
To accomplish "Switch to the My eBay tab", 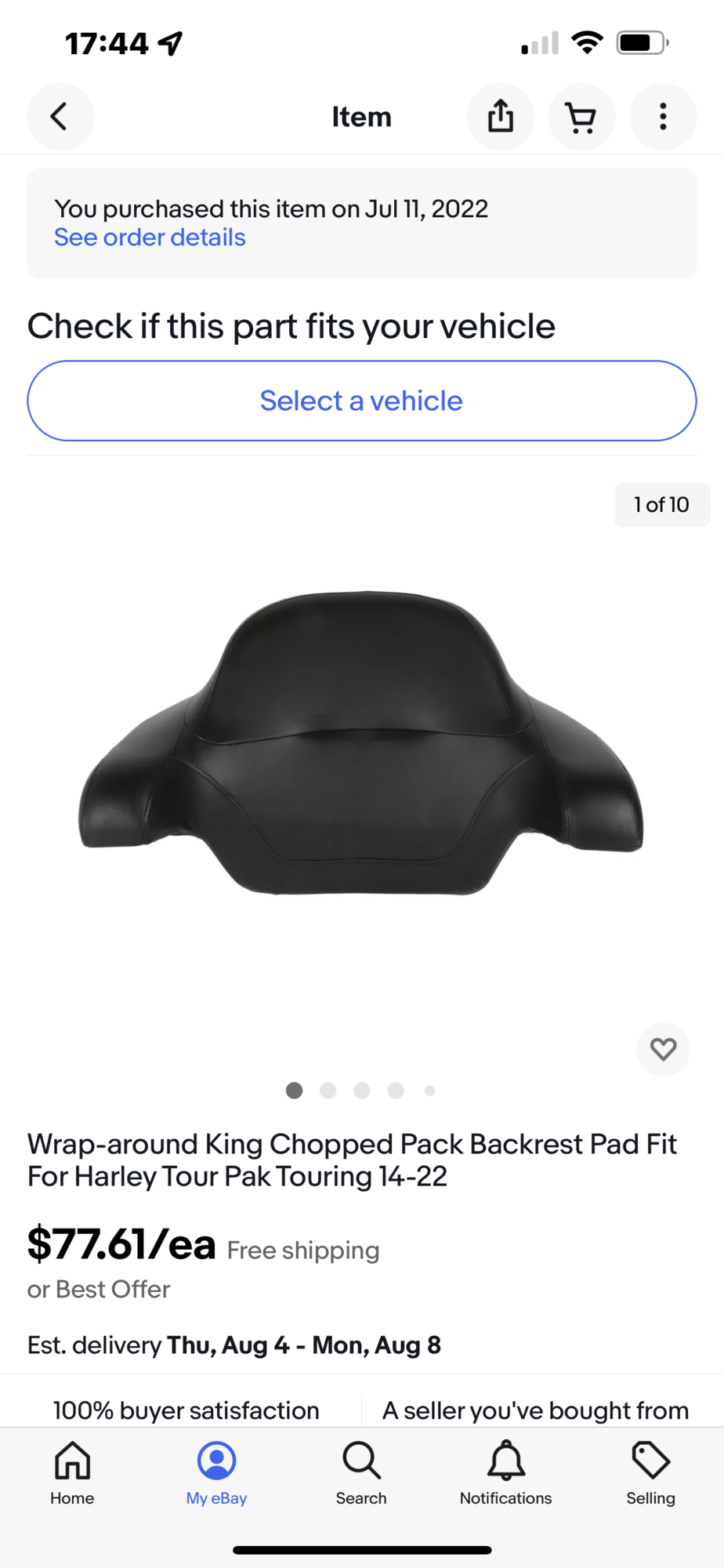I will [217, 1473].
